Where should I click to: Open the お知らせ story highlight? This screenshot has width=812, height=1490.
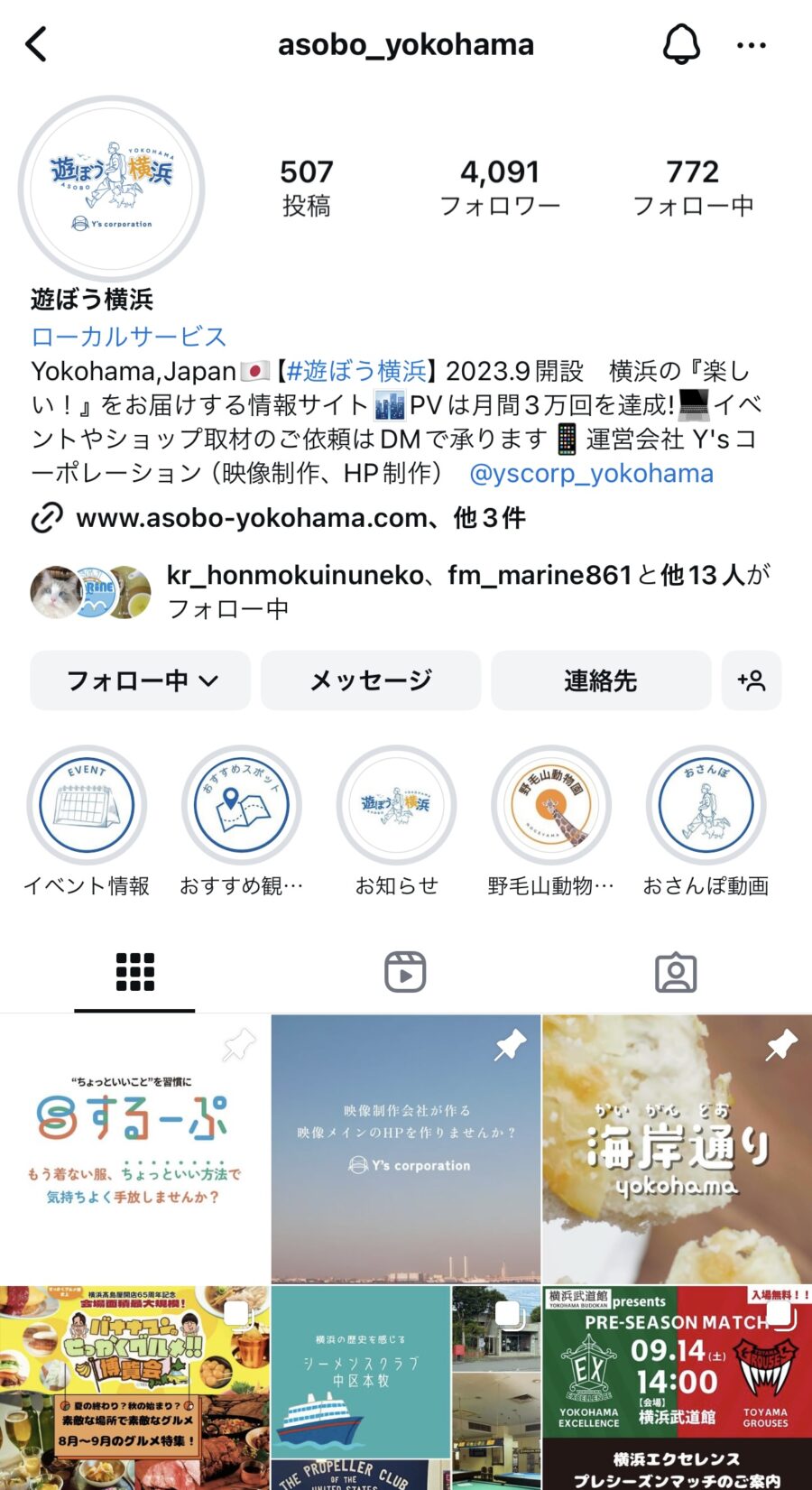tap(396, 805)
